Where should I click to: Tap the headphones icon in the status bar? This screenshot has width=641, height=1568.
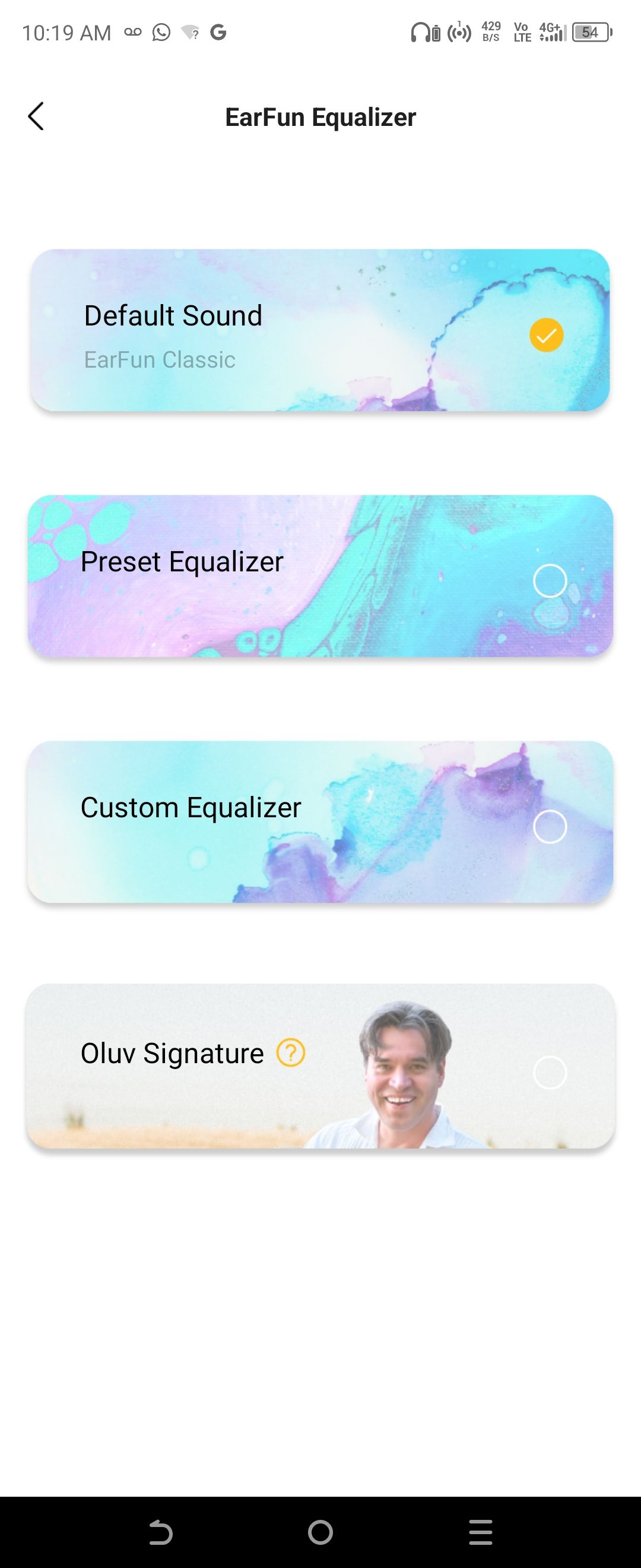click(421, 31)
